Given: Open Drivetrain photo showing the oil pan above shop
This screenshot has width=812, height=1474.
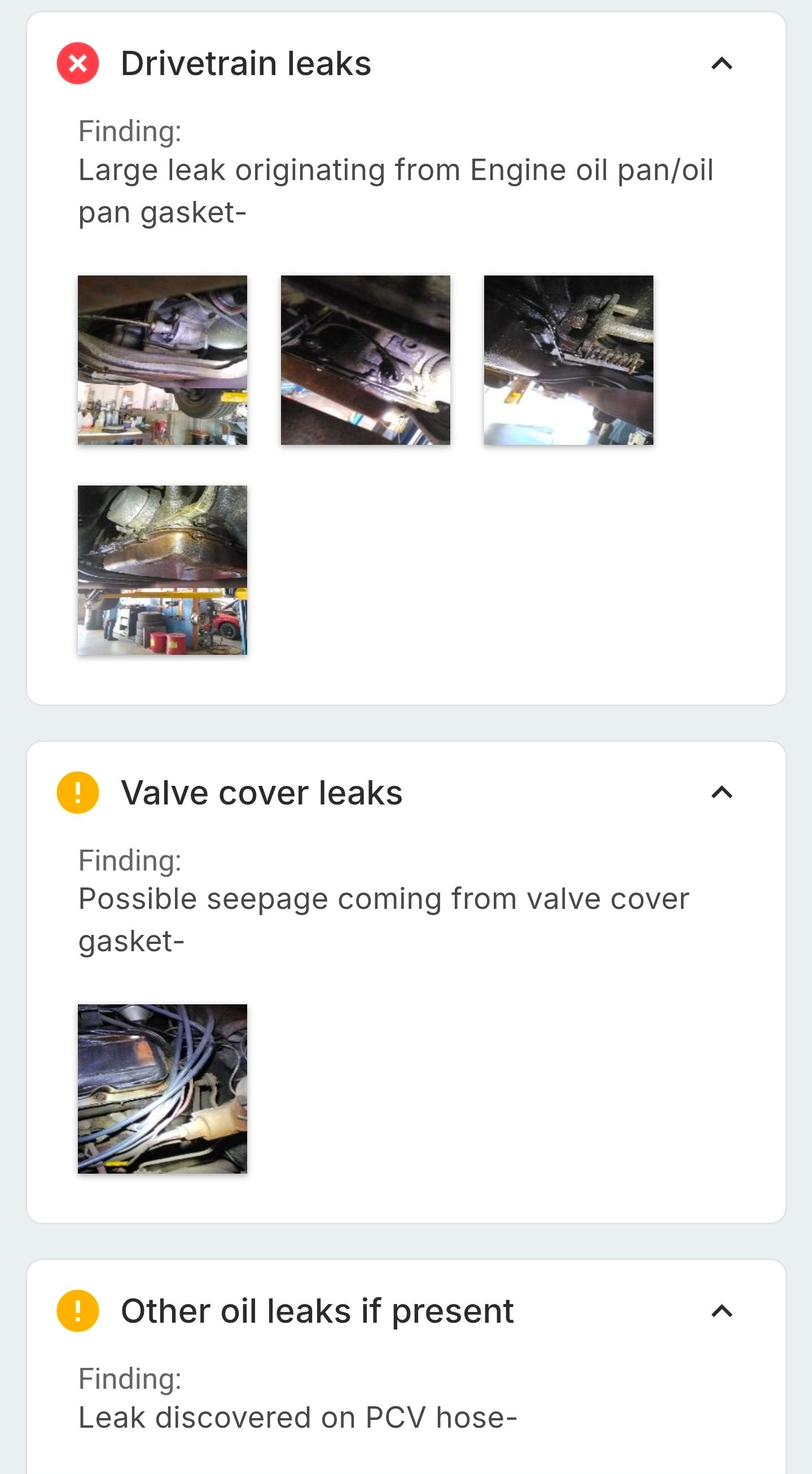Looking at the screenshot, I should pyautogui.click(x=163, y=570).
